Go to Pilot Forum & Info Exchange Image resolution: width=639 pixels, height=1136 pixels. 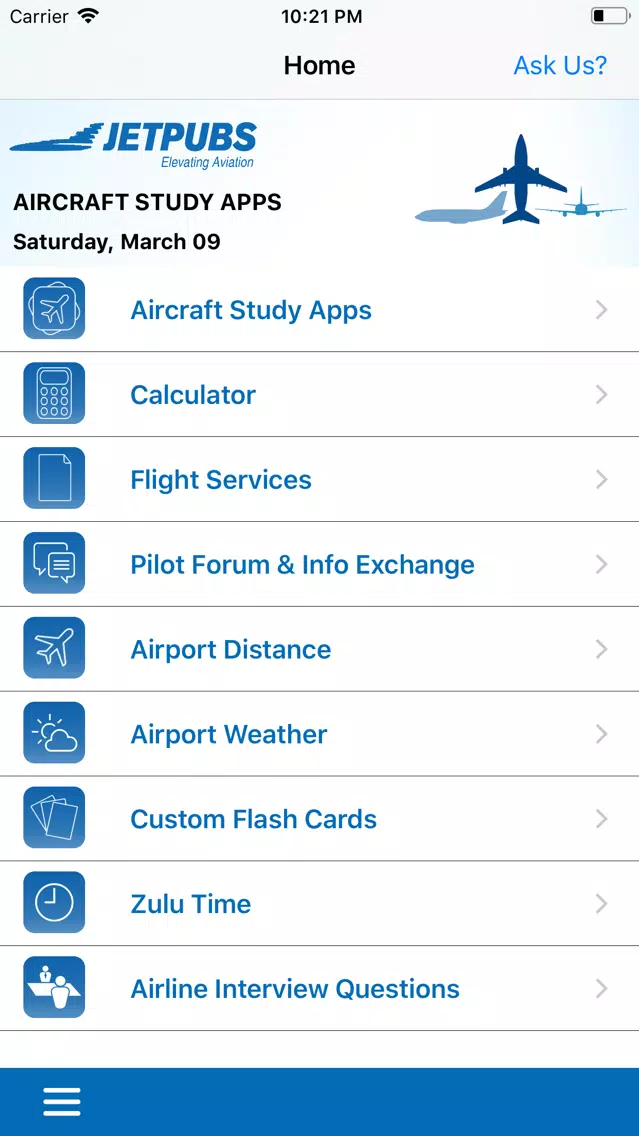pyautogui.click(x=320, y=564)
